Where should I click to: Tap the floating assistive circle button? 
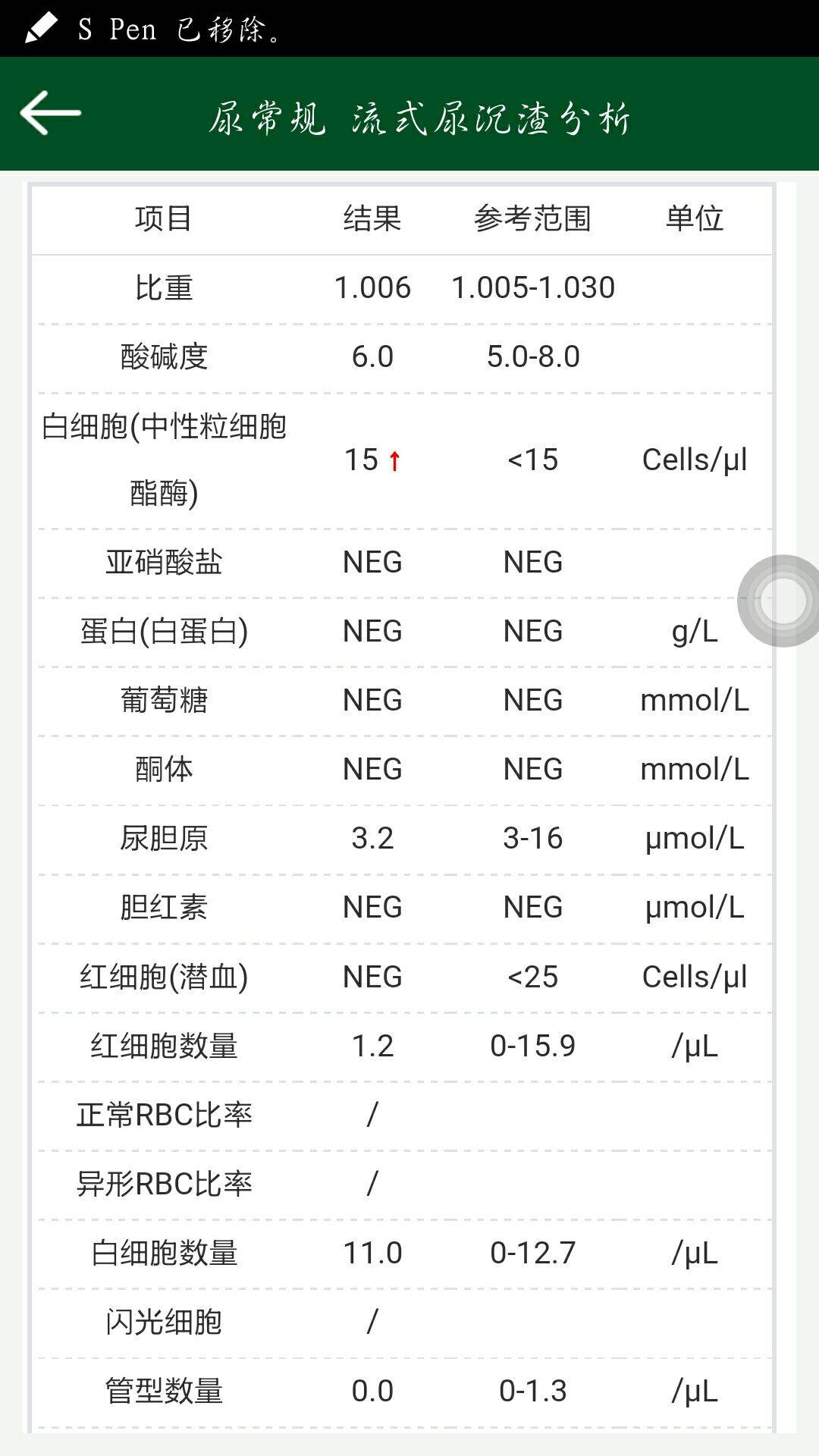(782, 601)
